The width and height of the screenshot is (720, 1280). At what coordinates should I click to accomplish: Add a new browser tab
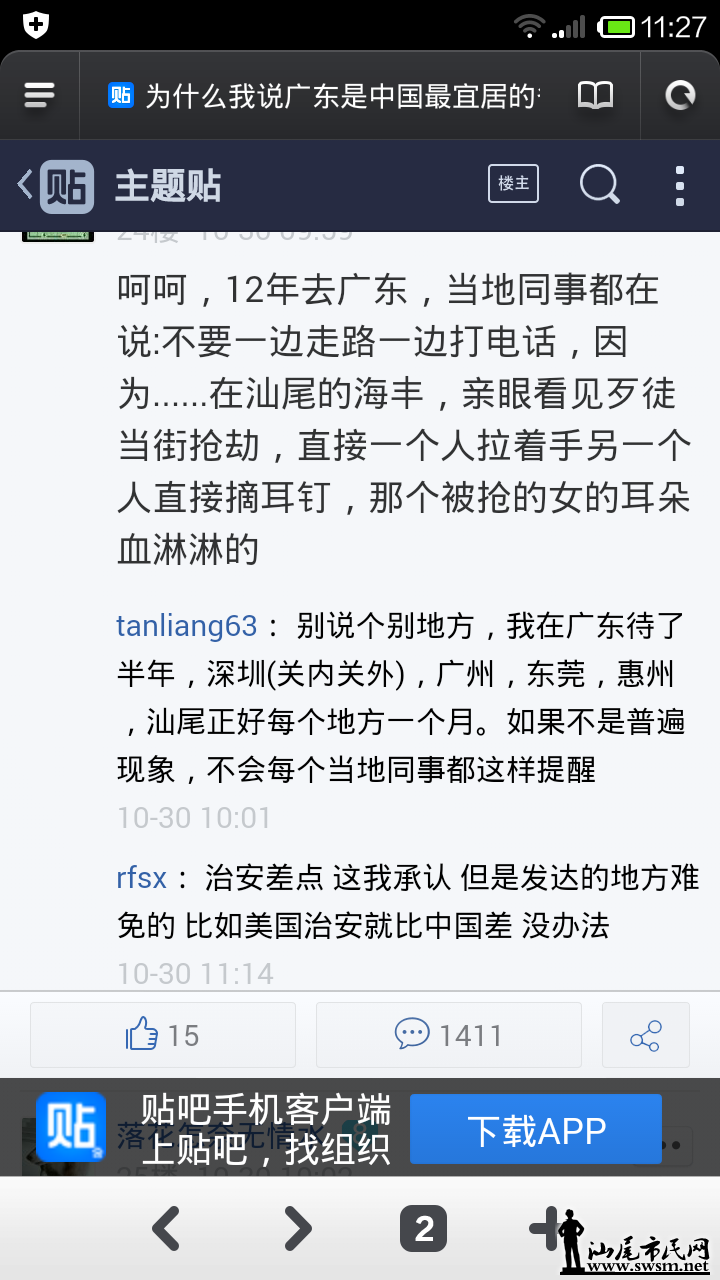pos(545,1226)
